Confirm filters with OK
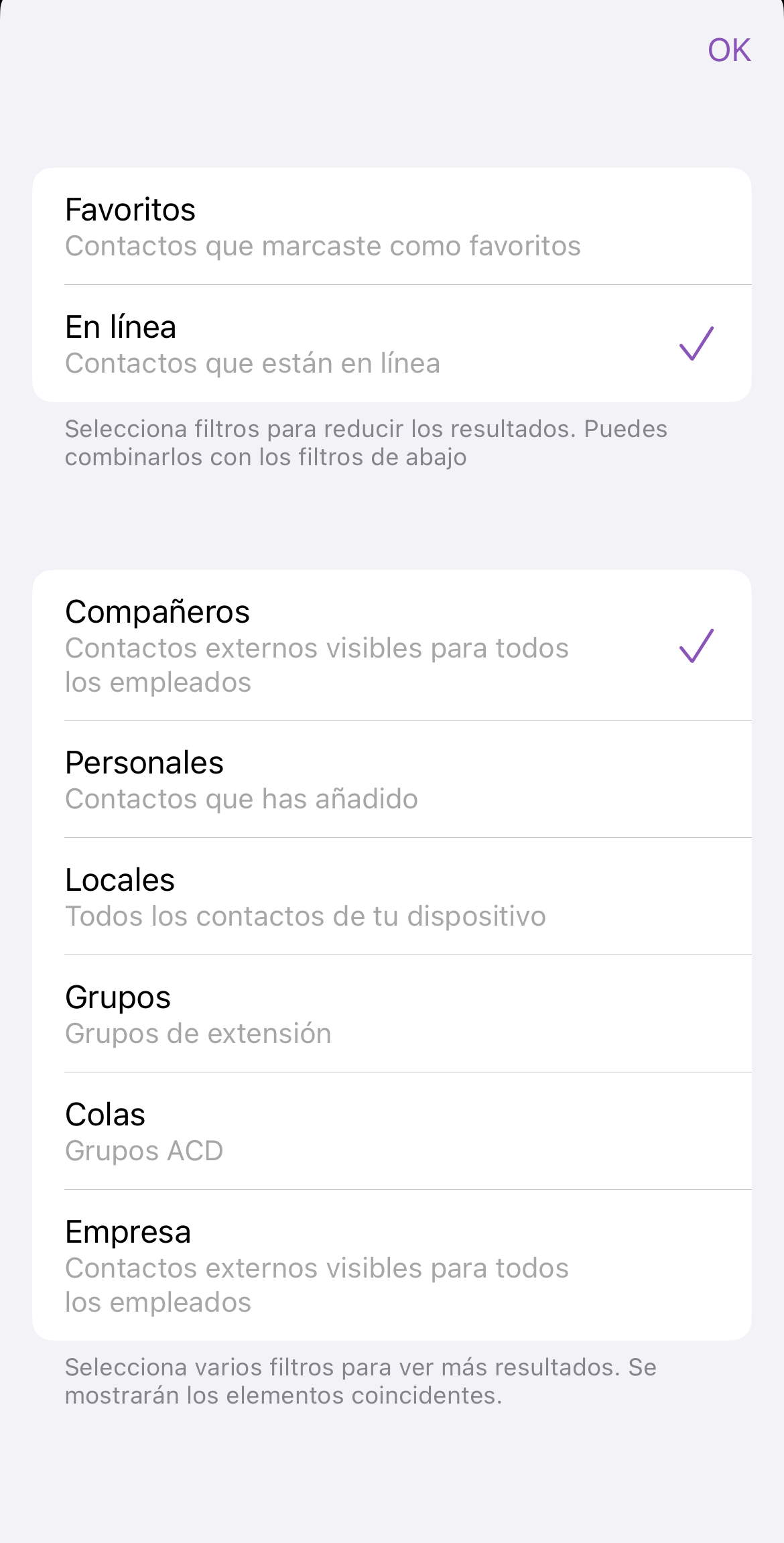784x1543 pixels. (x=729, y=50)
